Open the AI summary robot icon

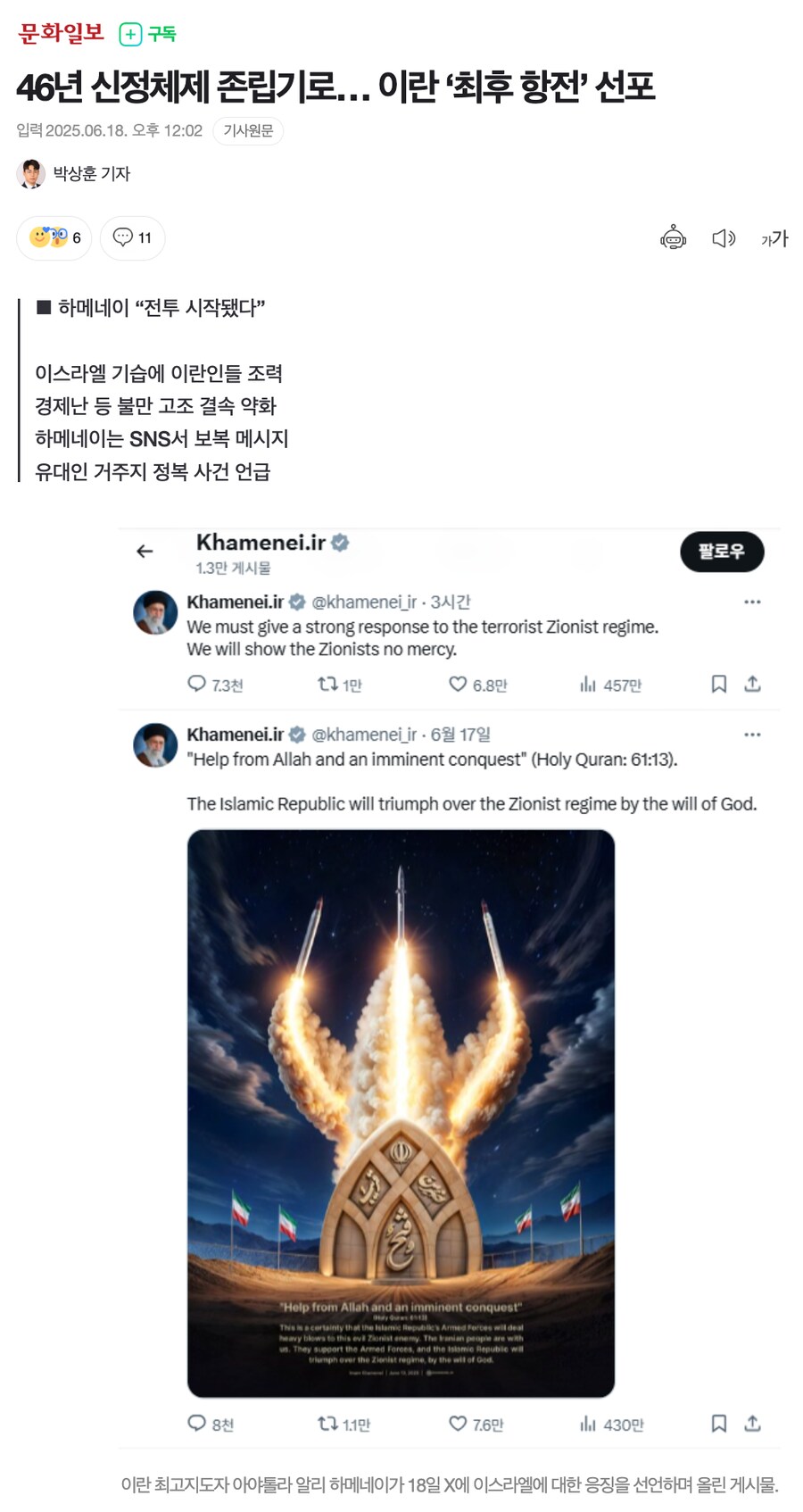coord(673,238)
